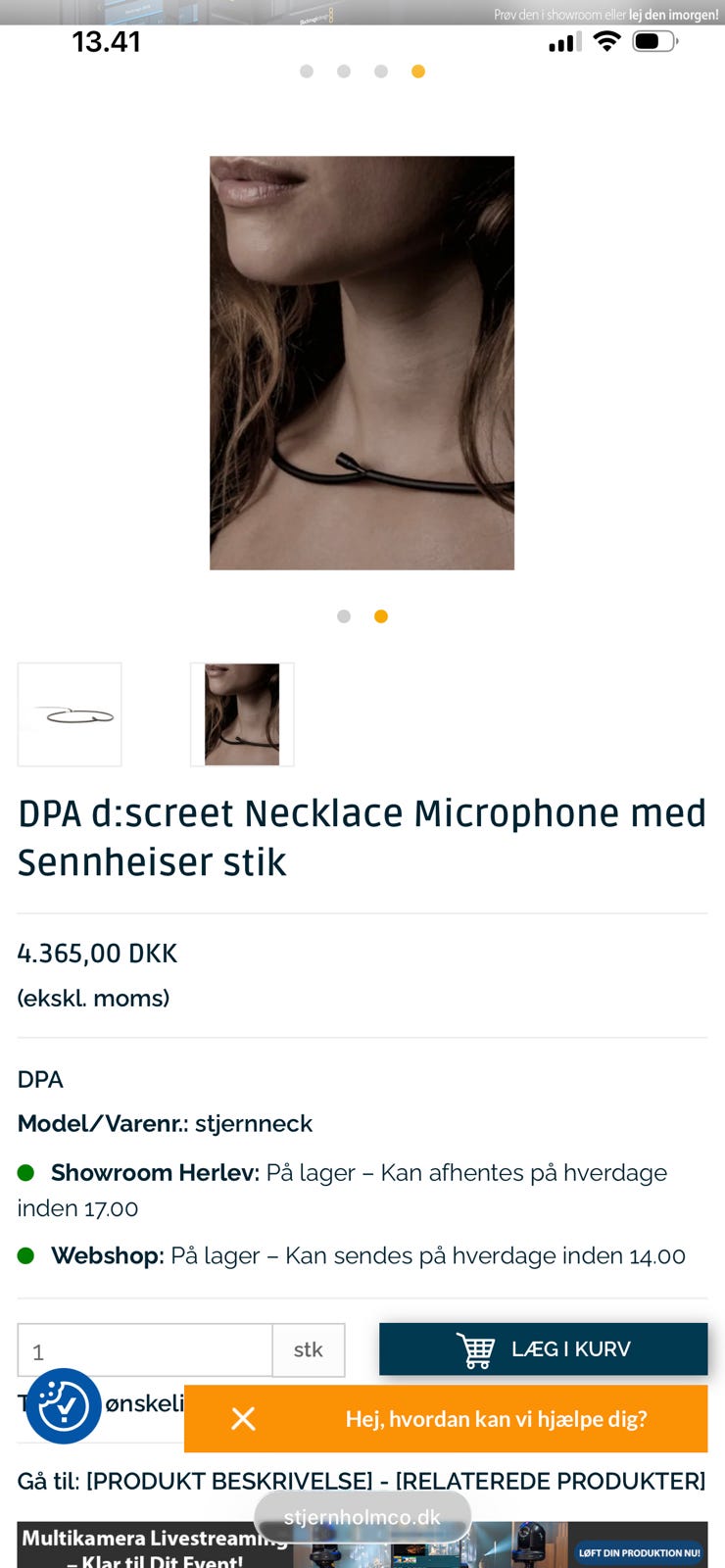Screen dimensions: 725x1568
Task: Open the cookie consent settings badge
Action: pyautogui.click(x=64, y=1406)
